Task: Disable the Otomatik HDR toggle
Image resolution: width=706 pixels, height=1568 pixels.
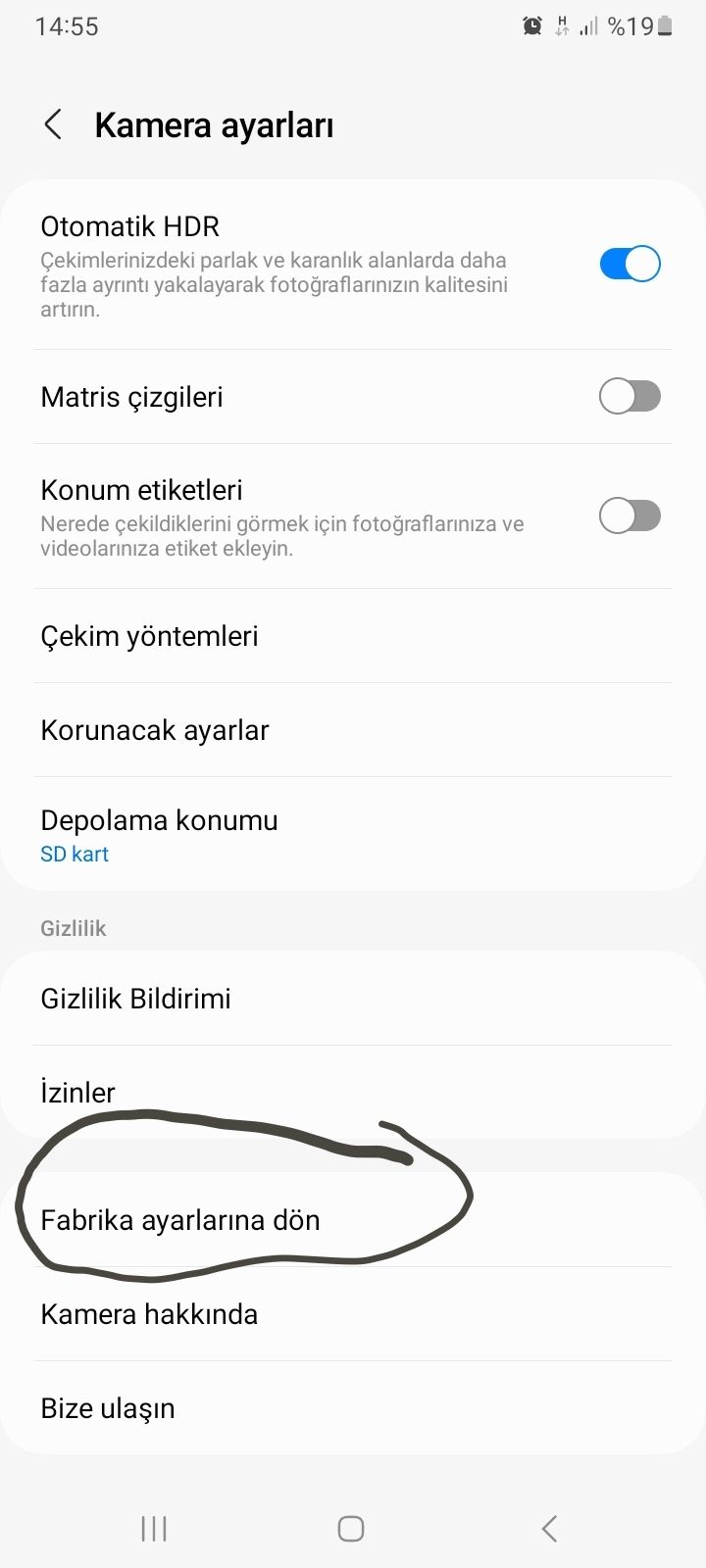Action: coord(630,263)
